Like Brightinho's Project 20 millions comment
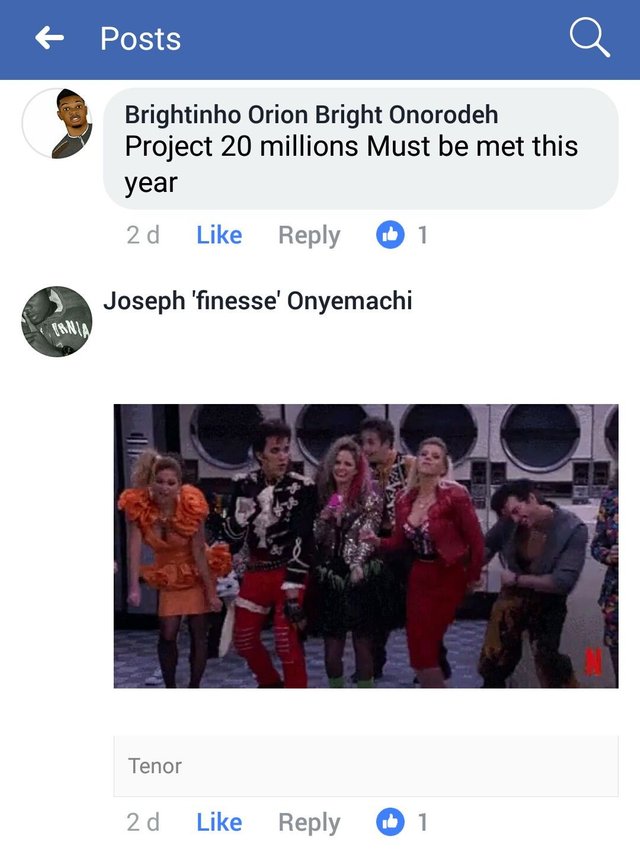 tap(219, 235)
